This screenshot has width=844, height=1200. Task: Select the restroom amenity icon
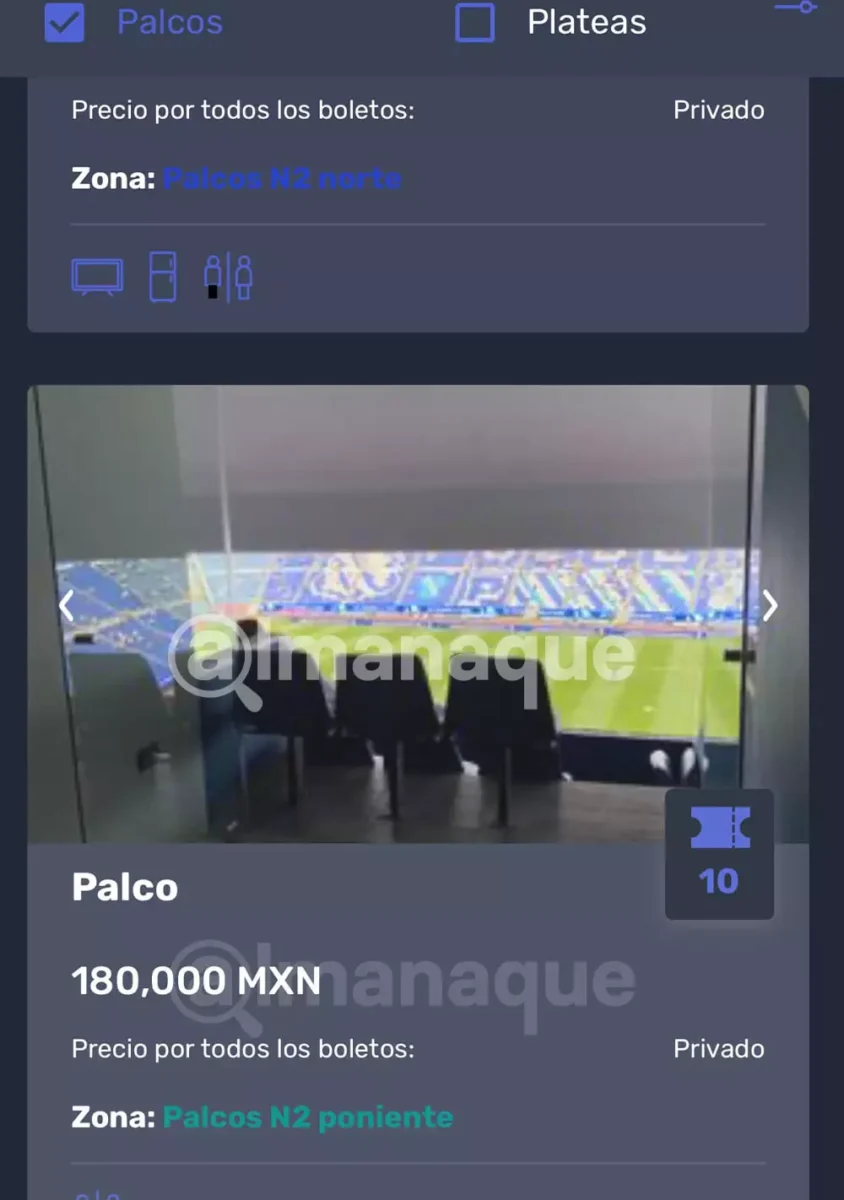tap(228, 277)
